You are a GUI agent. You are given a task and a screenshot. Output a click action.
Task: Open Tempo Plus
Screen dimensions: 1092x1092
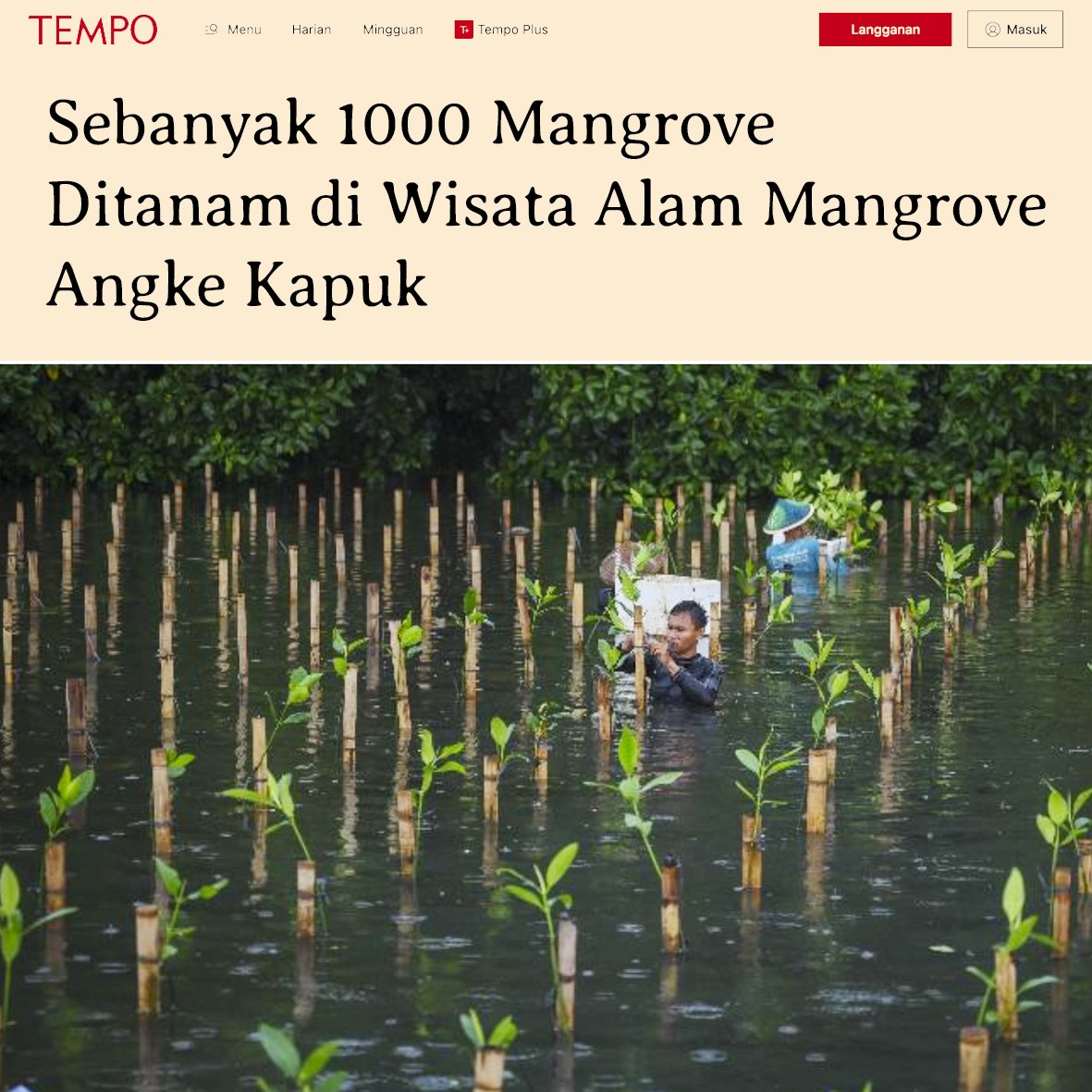coord(502,30)
